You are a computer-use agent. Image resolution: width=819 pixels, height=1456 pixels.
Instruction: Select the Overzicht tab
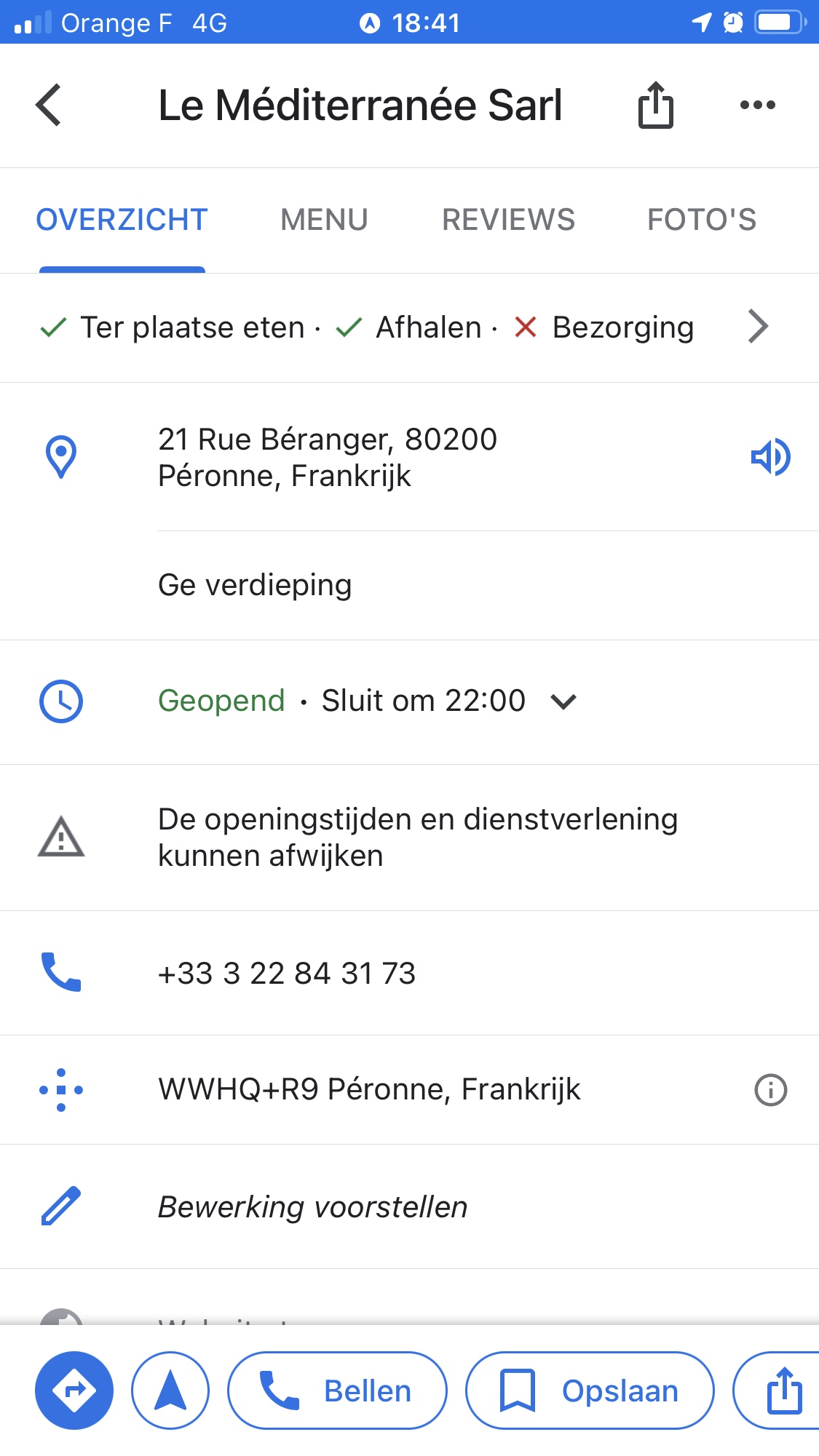pos(122,220)
